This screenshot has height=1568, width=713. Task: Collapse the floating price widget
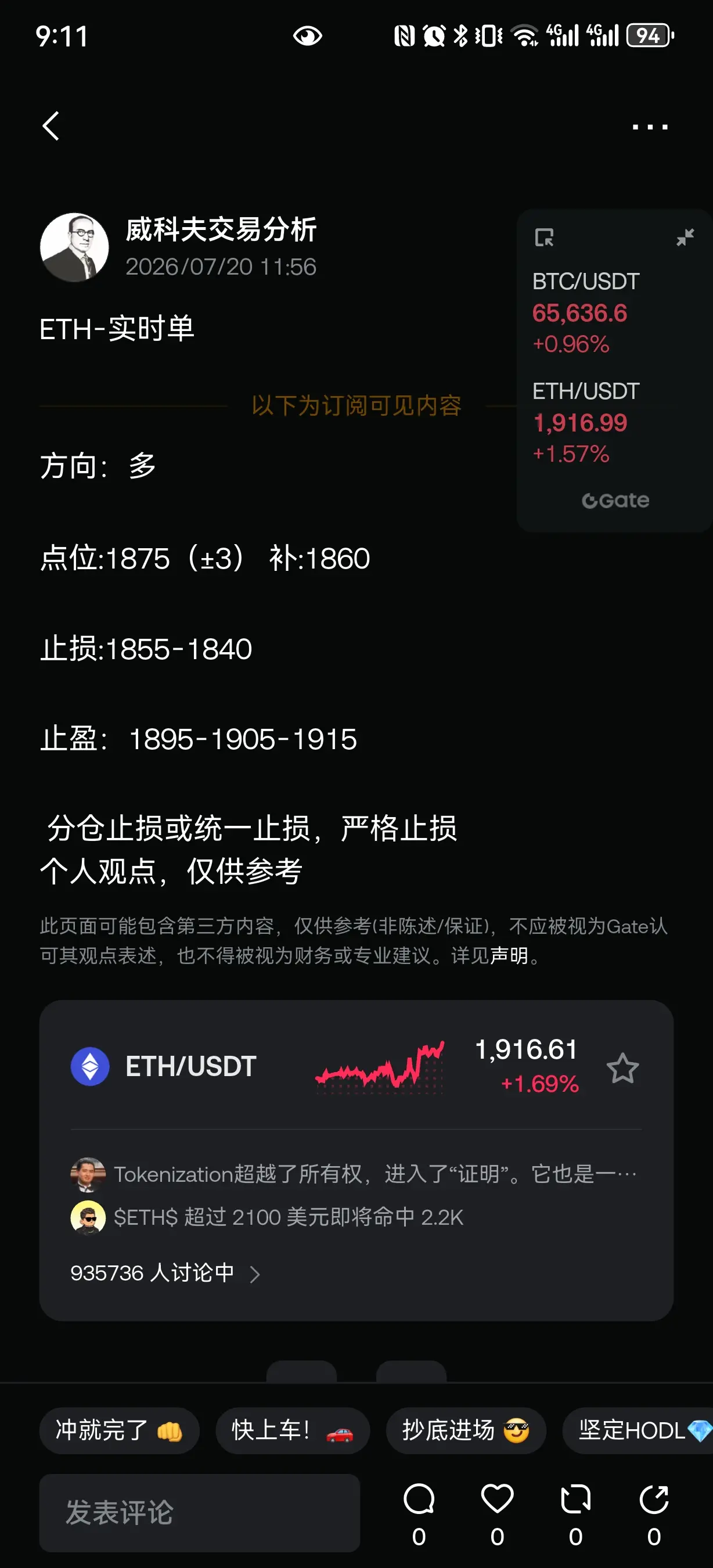tap(685, 237)
